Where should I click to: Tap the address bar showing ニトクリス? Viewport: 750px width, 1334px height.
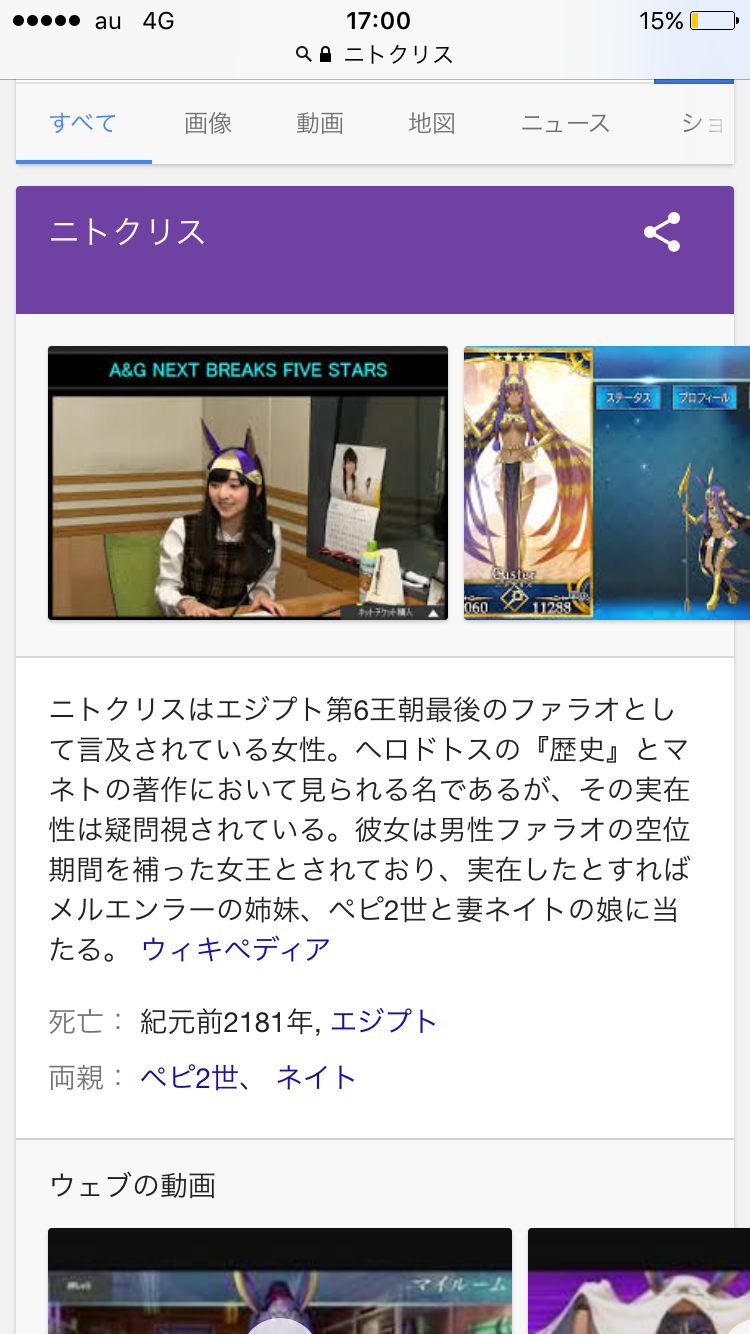(x=375, y=54)
